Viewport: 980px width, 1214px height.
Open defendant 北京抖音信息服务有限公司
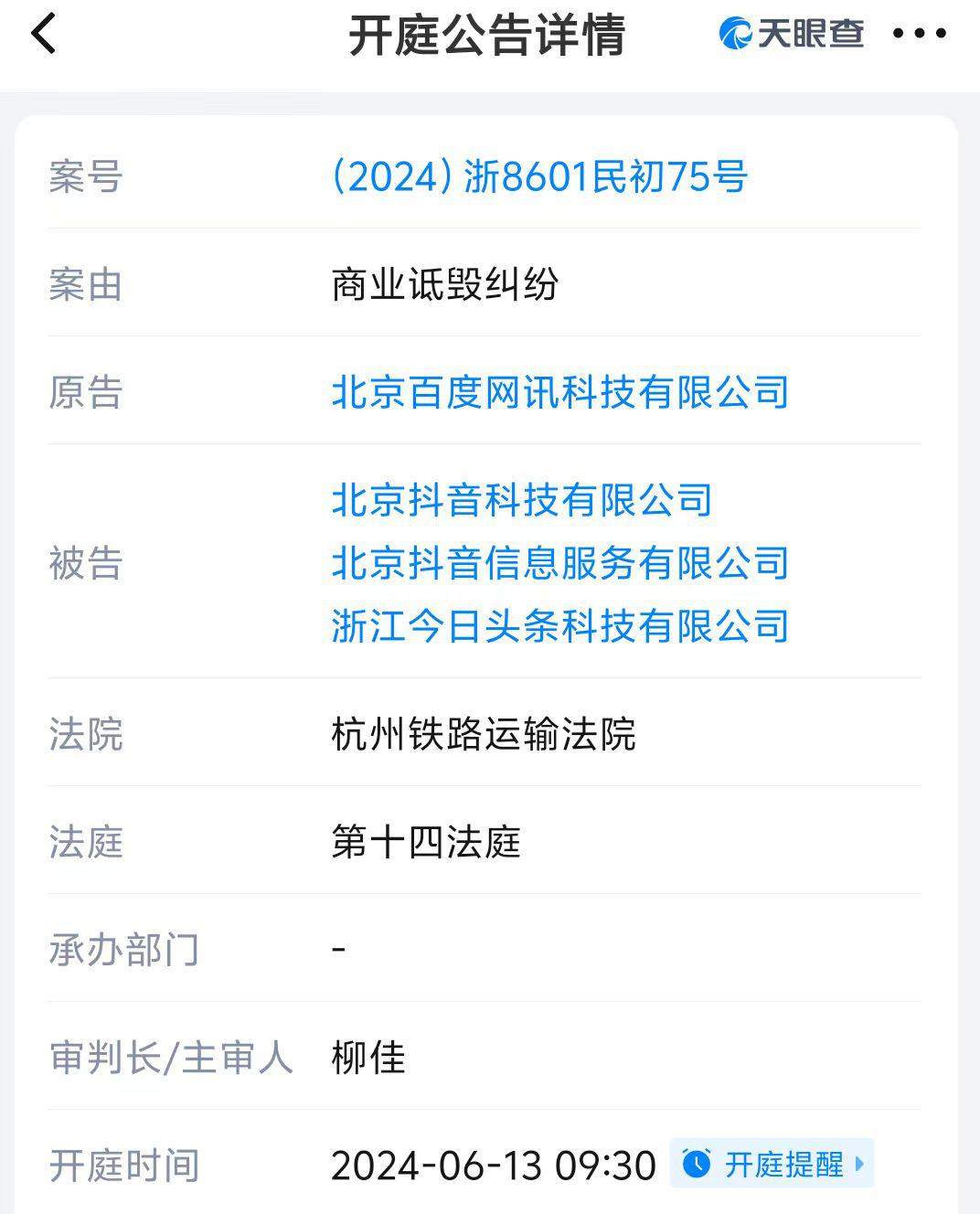[x=559, y=563]
